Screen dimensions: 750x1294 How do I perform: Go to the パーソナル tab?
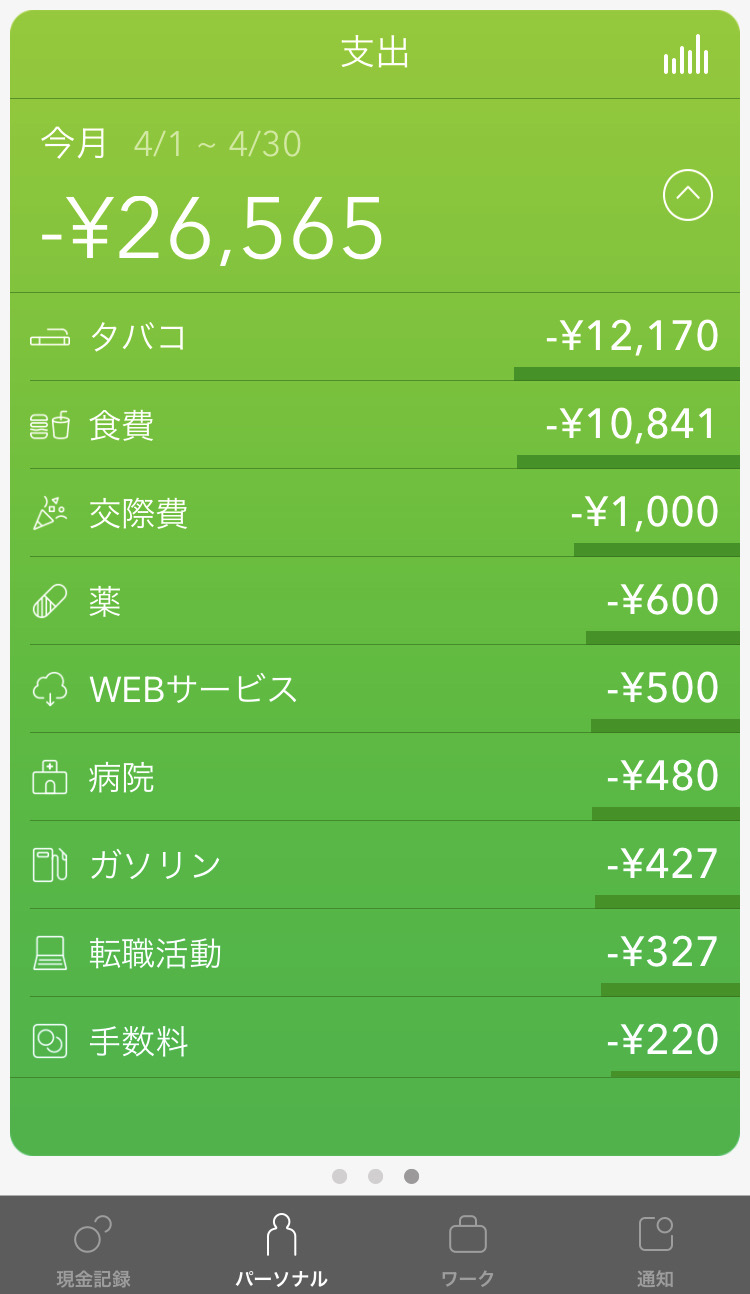(281, 1248)
